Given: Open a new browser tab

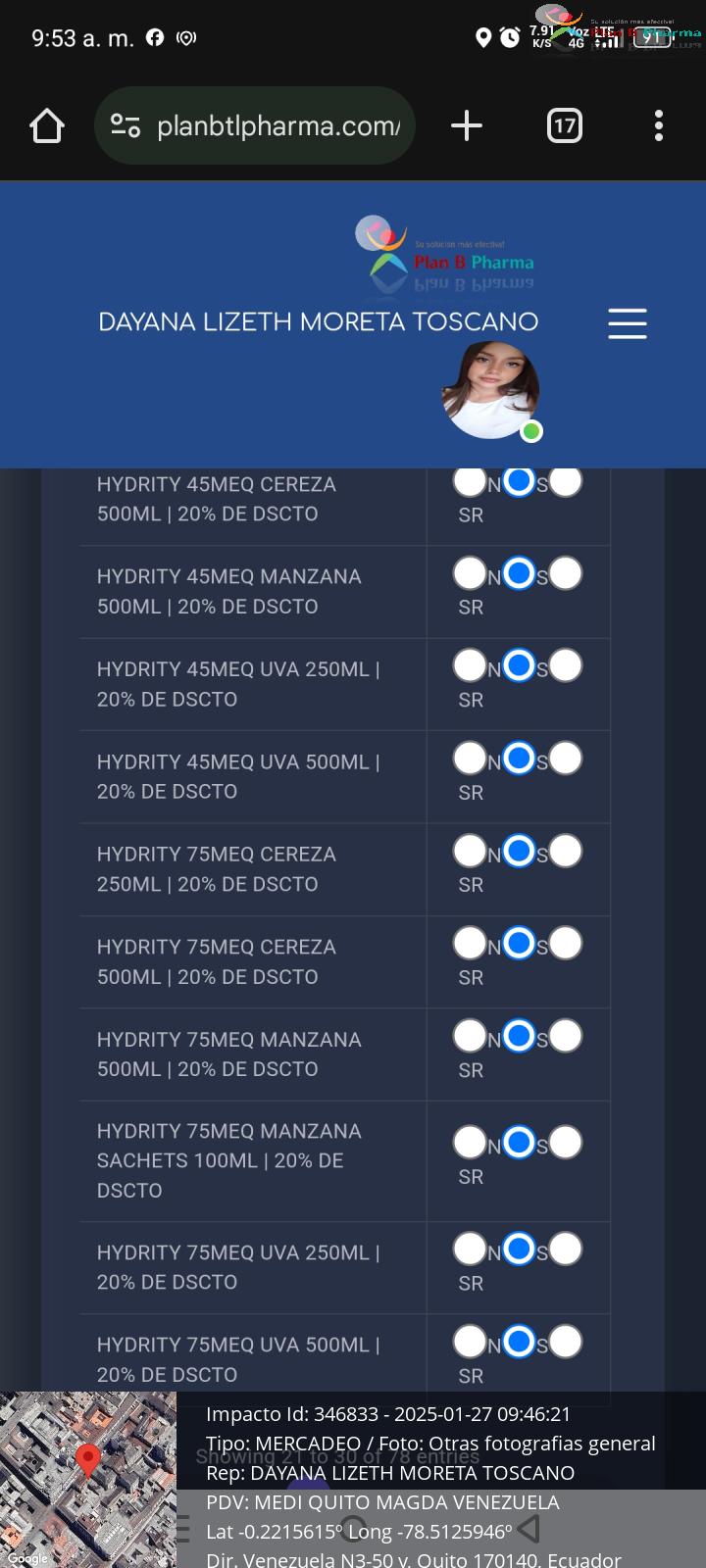Looking at the screenshot, I should coord(467,125).
